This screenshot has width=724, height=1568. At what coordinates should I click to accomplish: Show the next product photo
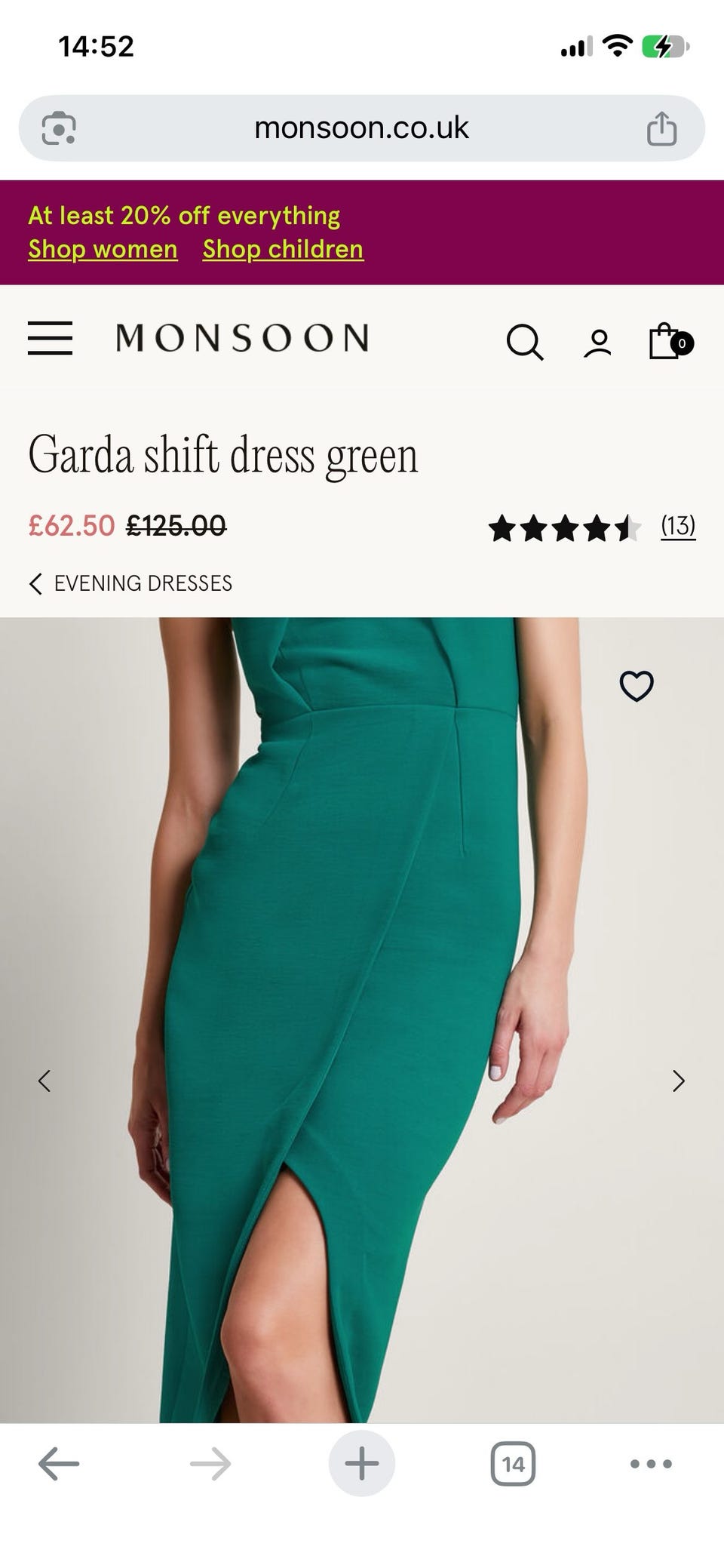[x=679, y=1081]
